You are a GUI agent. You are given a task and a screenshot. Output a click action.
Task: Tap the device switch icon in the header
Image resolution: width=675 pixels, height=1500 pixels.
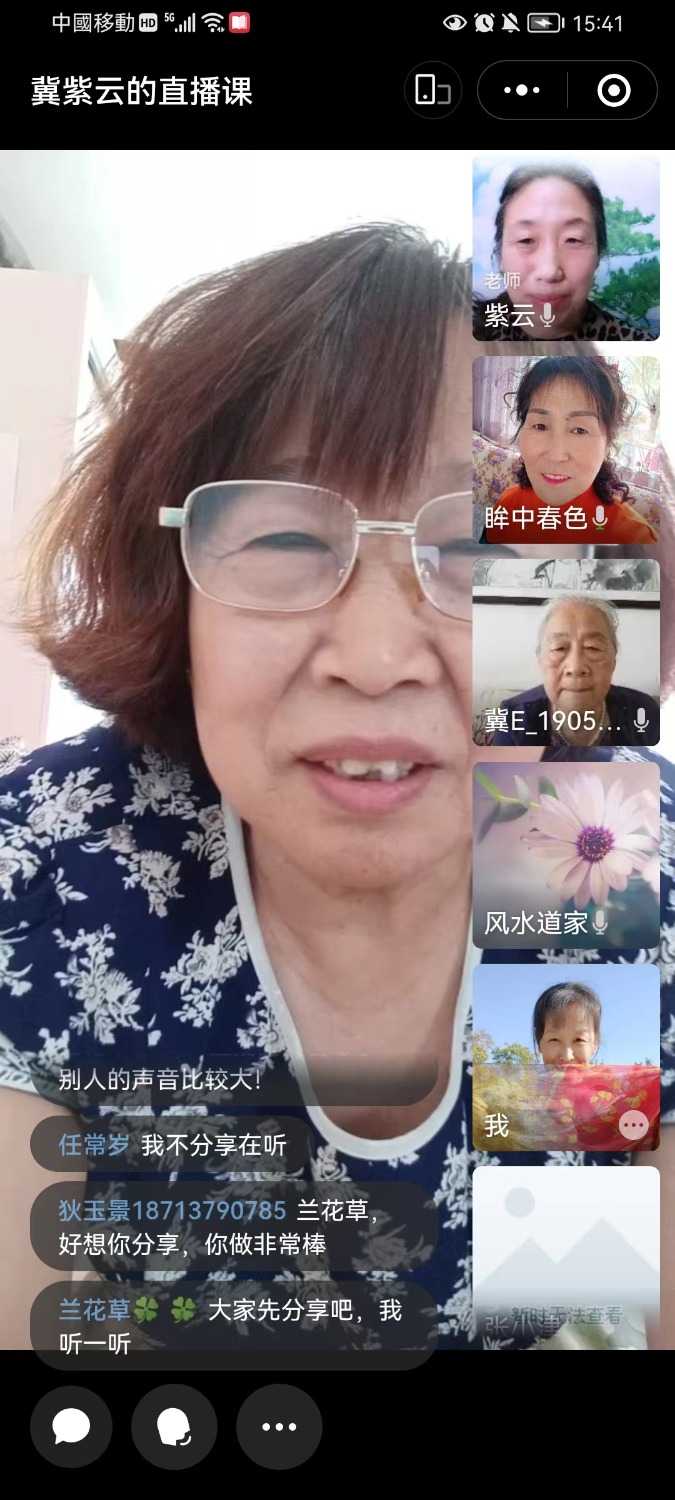click(x=433, y=90)
